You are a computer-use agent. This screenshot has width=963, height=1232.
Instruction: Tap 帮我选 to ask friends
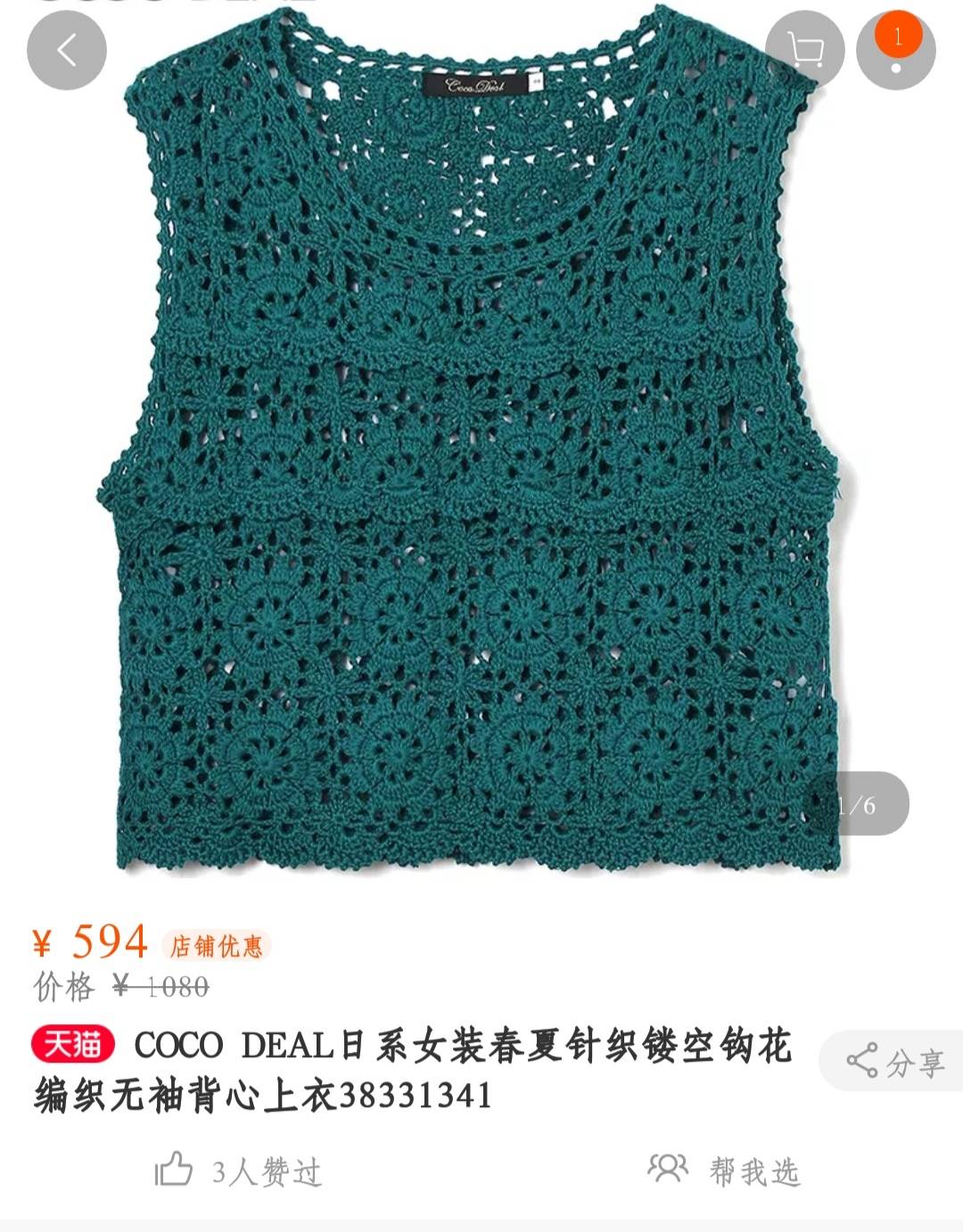tap(724, 1170)
